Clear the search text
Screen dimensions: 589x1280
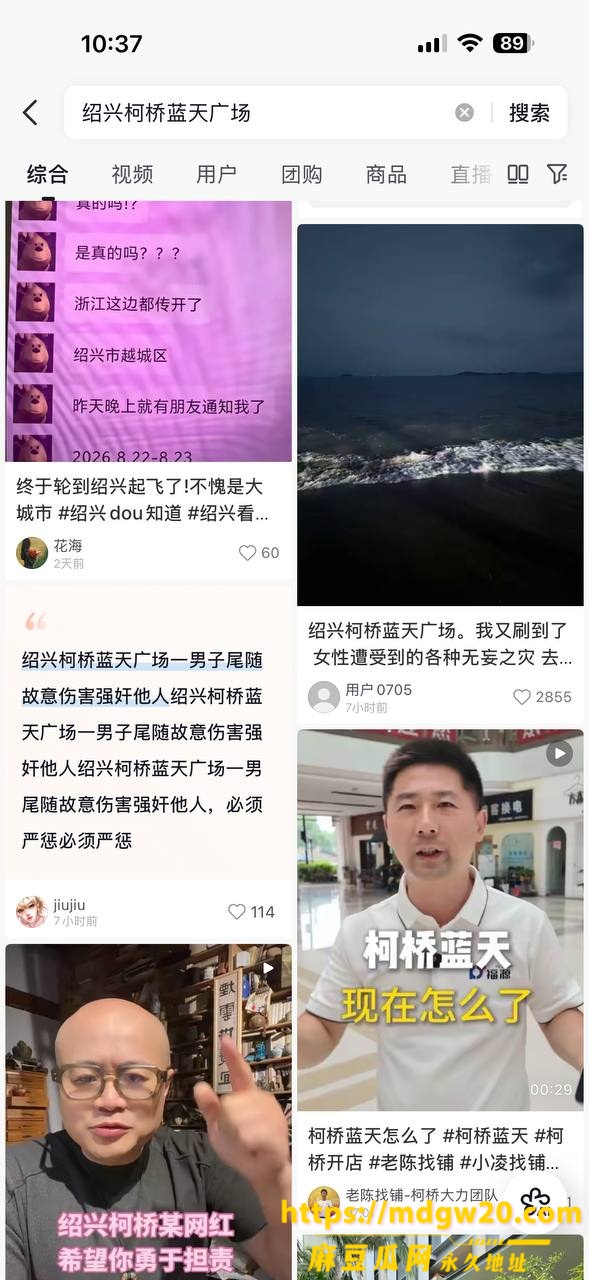pos(464,113)
